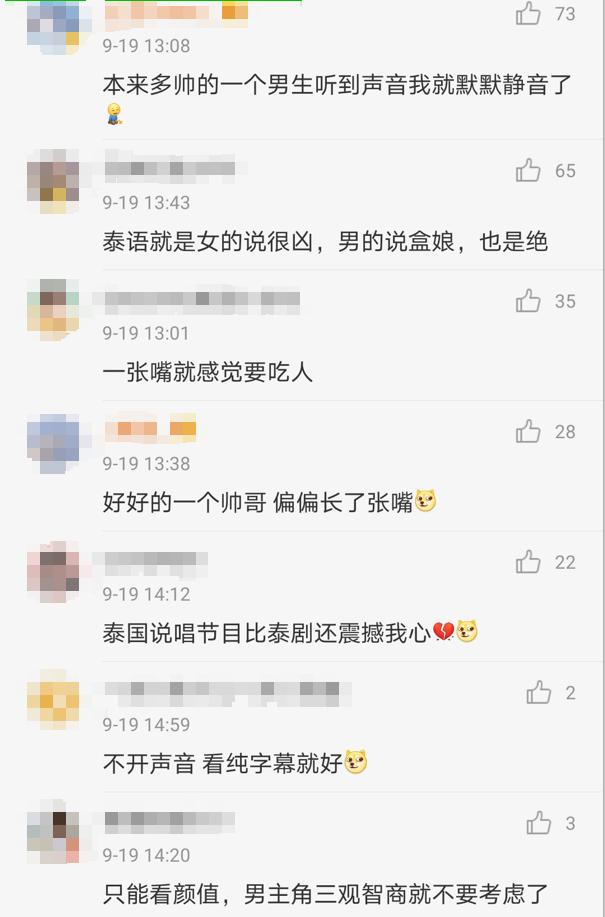Like the comment 只能看颜值
Screen dimensions: 605x917
click(x=539, y=824)
